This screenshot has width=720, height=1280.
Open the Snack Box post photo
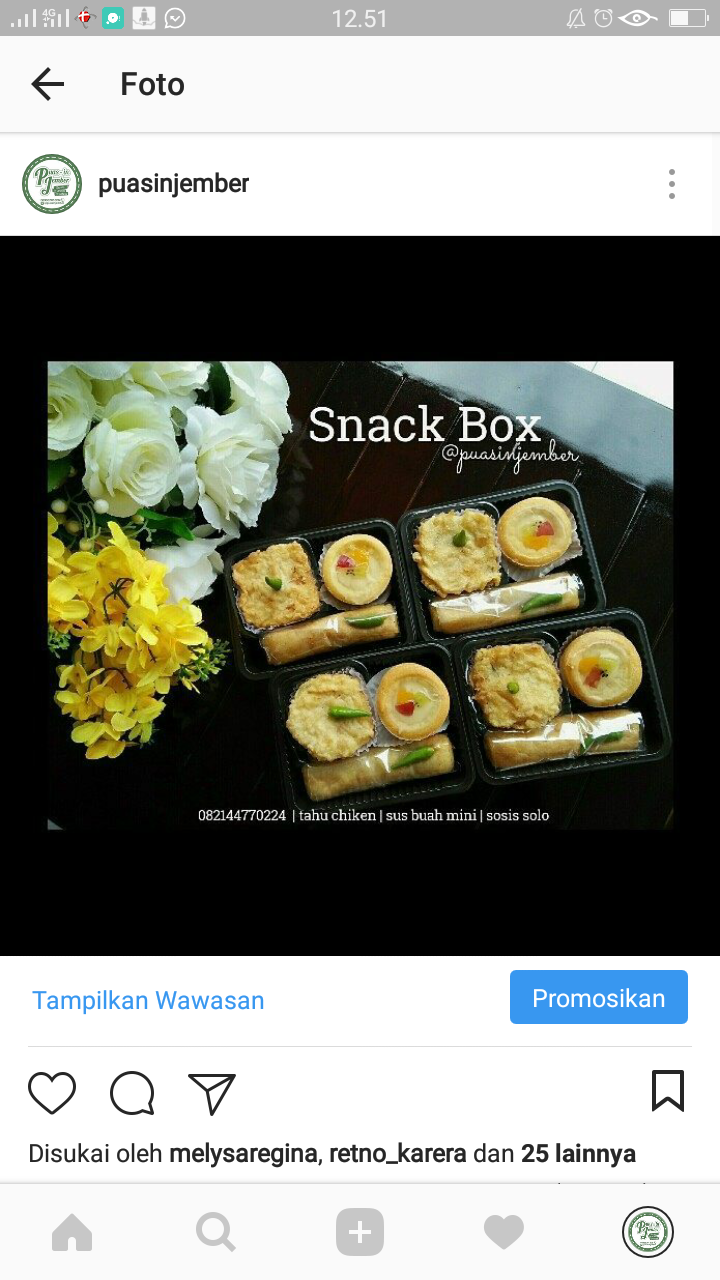(360, 595)
